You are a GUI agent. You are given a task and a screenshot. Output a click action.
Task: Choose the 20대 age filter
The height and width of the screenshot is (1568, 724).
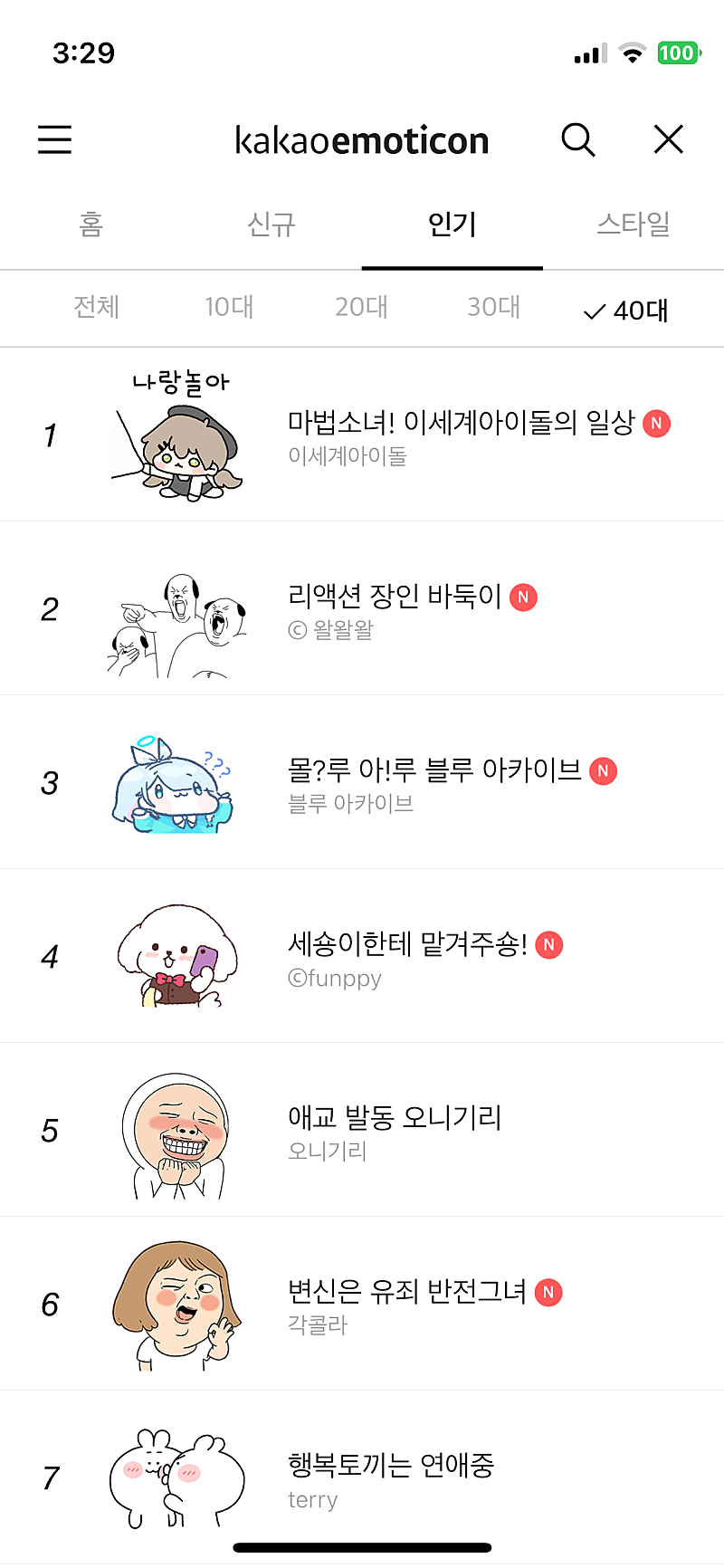(x=361, y=308)
